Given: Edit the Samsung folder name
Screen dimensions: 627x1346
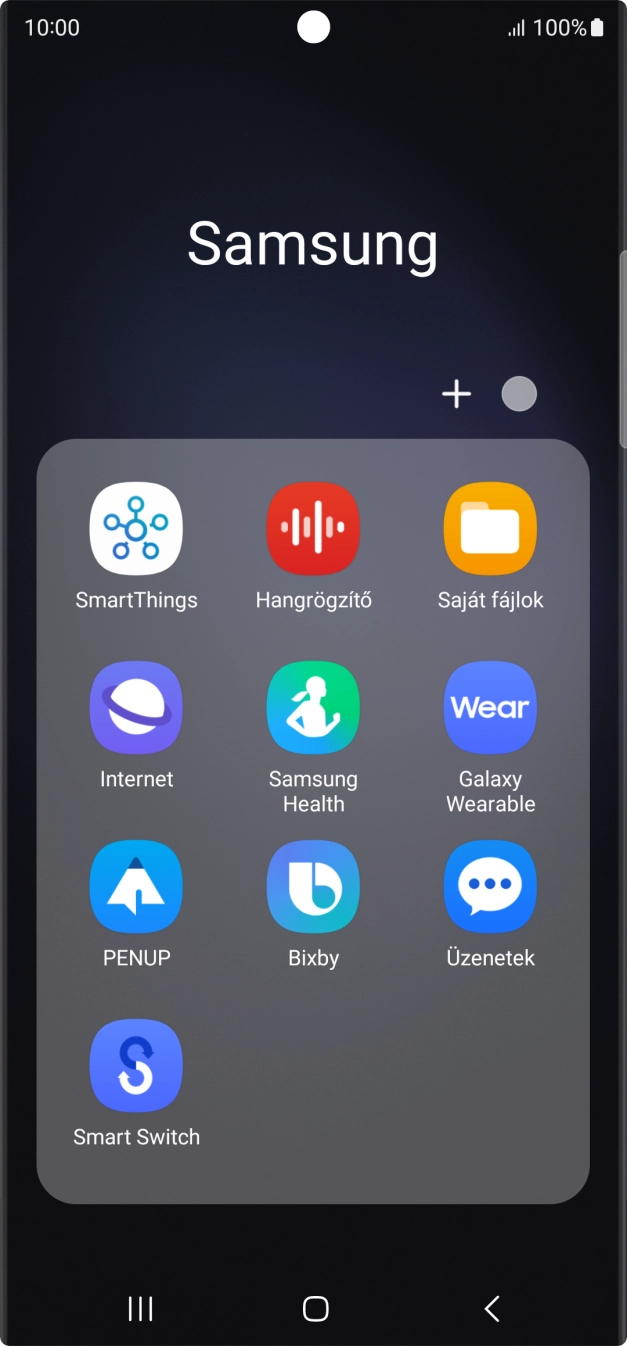Looking at the screenshot, I should click(313, 243).
